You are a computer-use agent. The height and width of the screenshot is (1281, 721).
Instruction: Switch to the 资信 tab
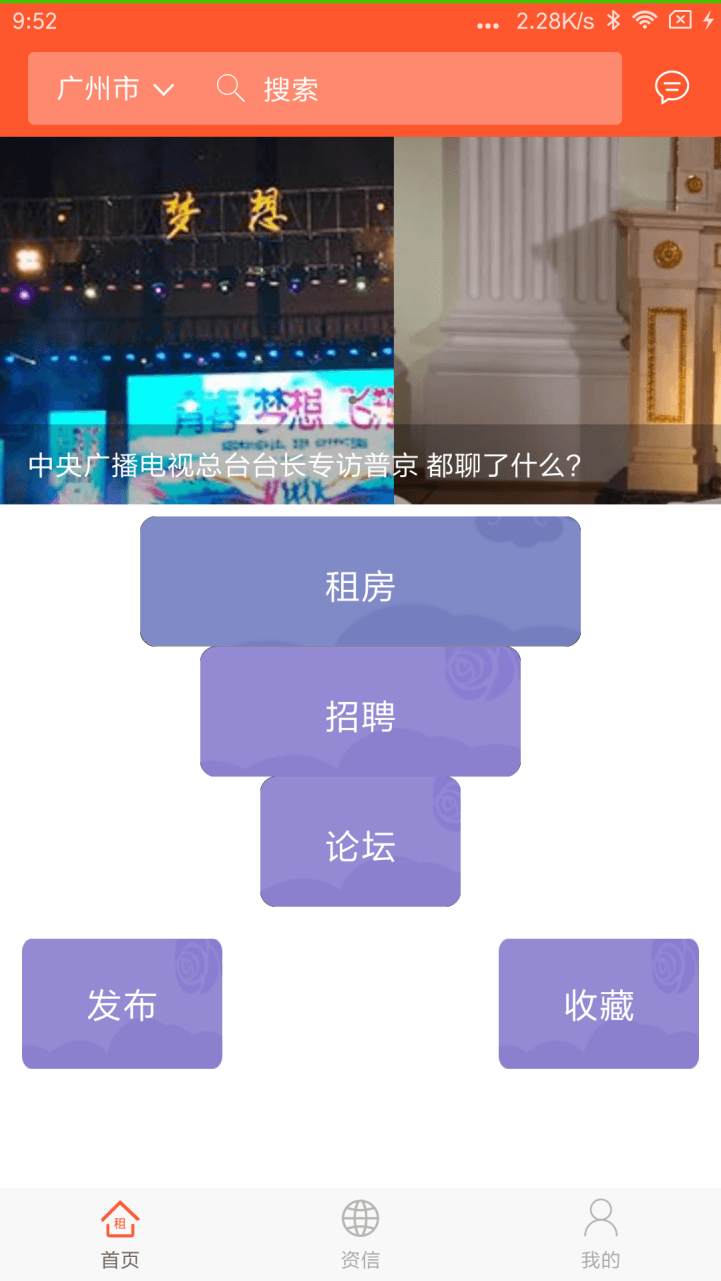point(360,1233)
